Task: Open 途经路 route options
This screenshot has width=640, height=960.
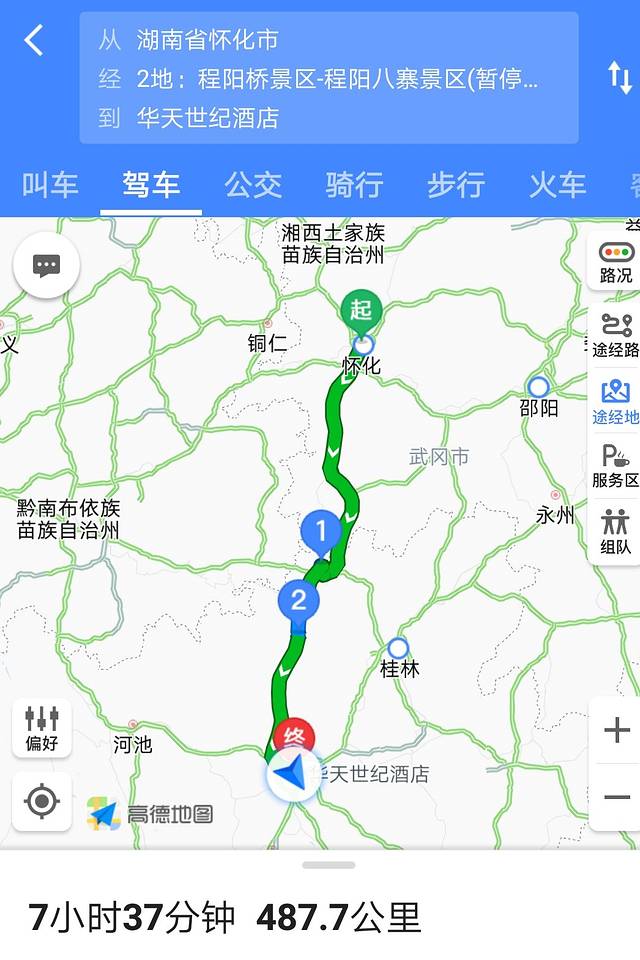Action: [615, 336]
